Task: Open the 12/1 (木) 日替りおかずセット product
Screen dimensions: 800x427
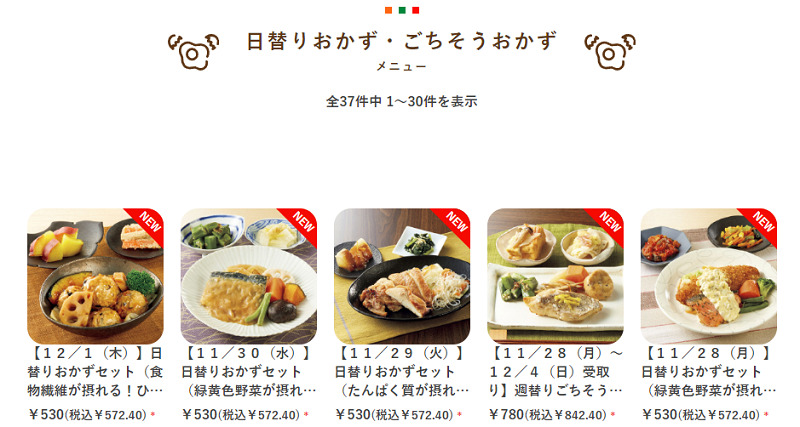Action: [x=95, y=276]
